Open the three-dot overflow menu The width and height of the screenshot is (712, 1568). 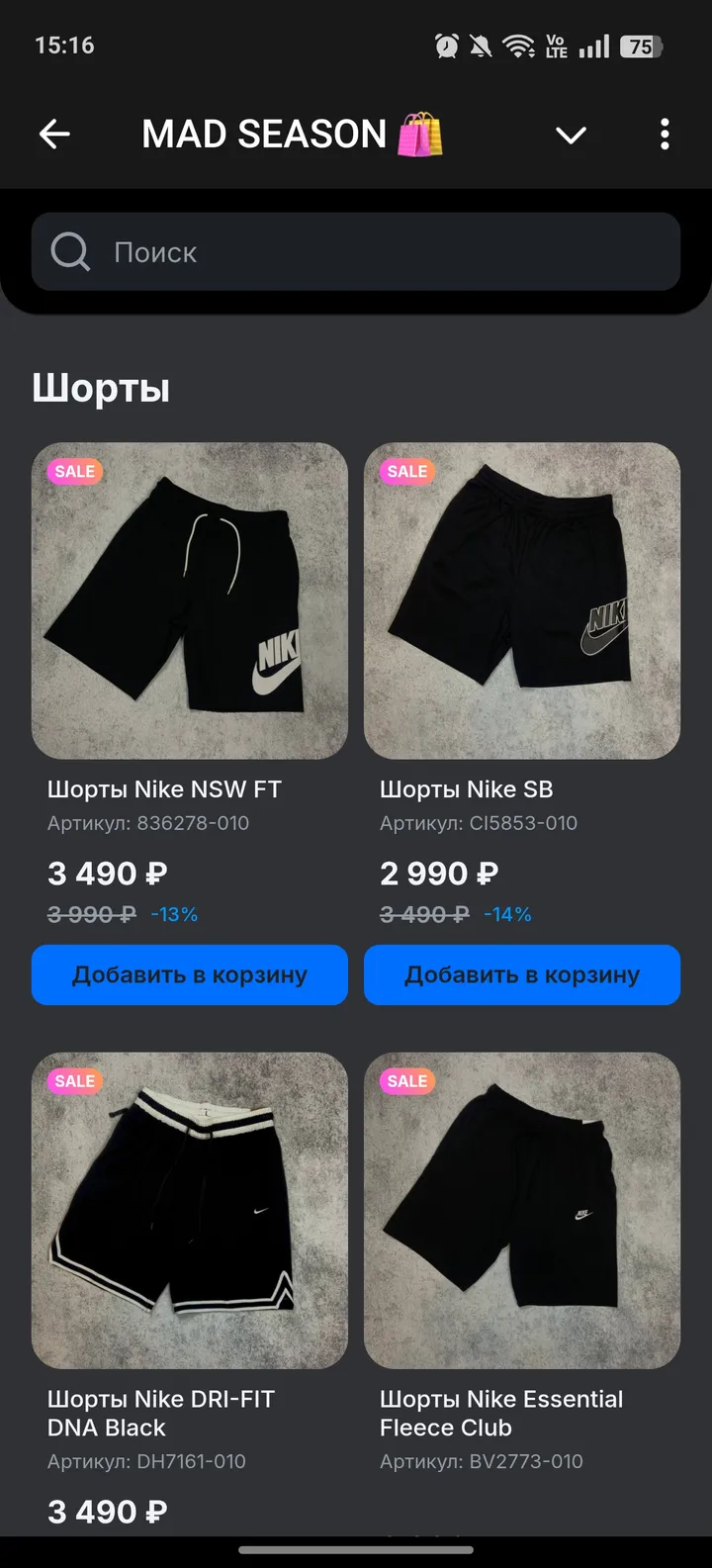[x=665, y=135]
